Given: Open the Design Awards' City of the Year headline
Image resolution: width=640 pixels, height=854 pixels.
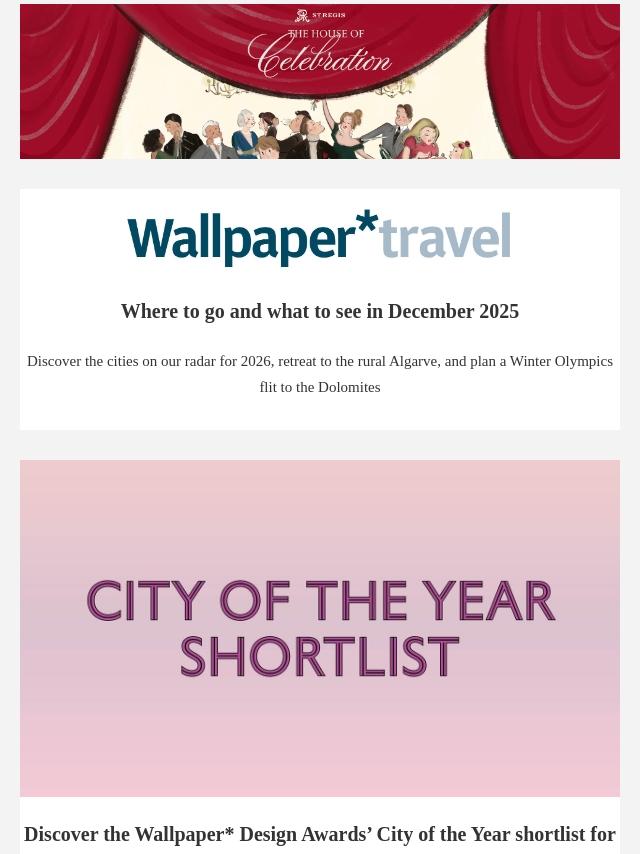Looking at the screenshot, I should [x=320, y=834].
